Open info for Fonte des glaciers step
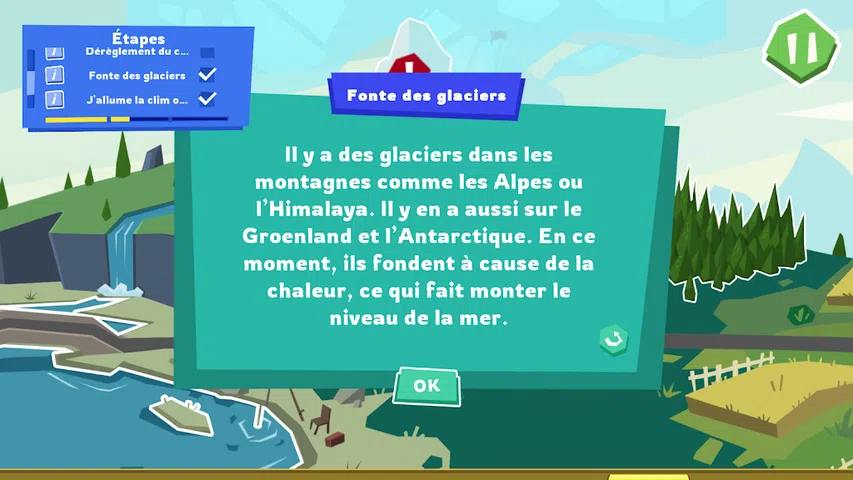The image size is (853, 480). click(x=55, y=75)
